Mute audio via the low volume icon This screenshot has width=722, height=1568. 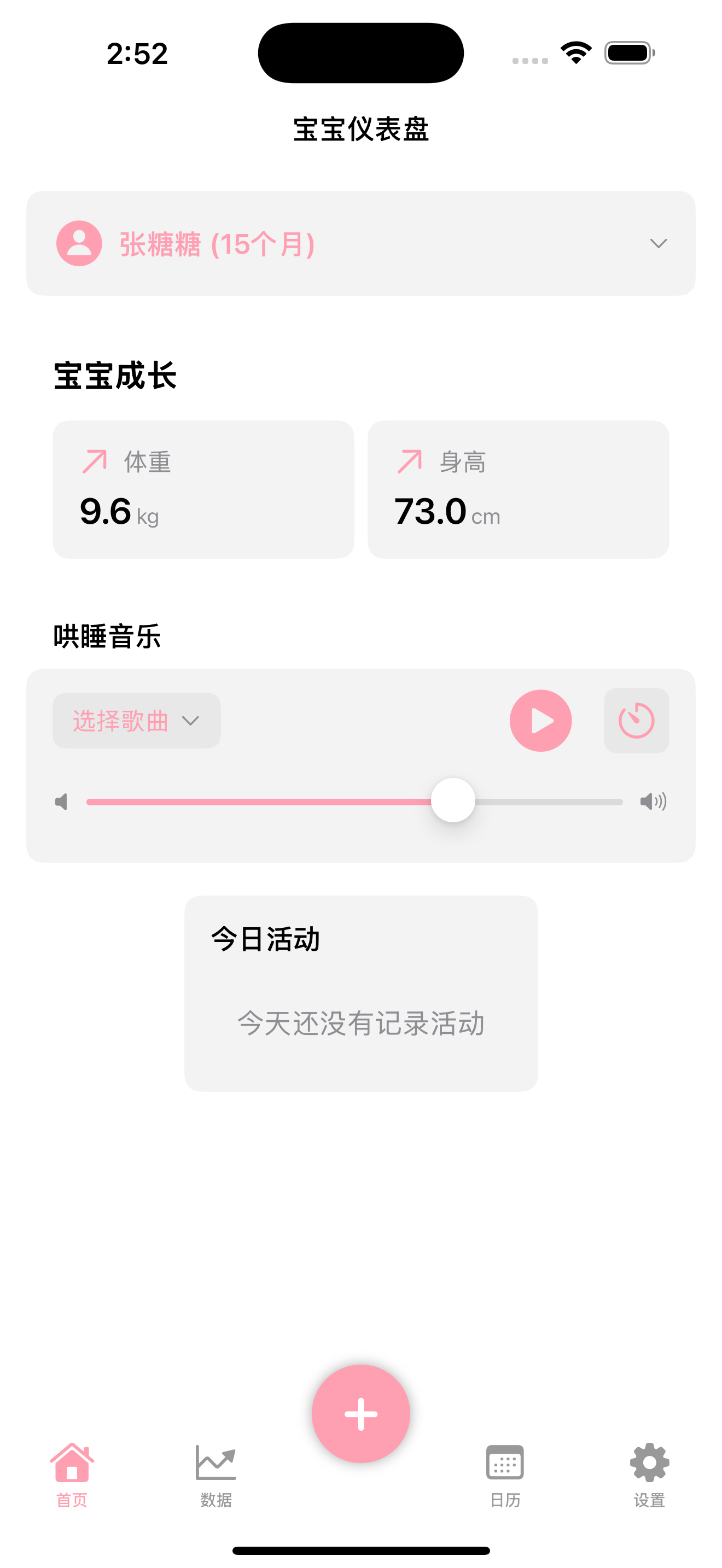click(x=61, y=801)
